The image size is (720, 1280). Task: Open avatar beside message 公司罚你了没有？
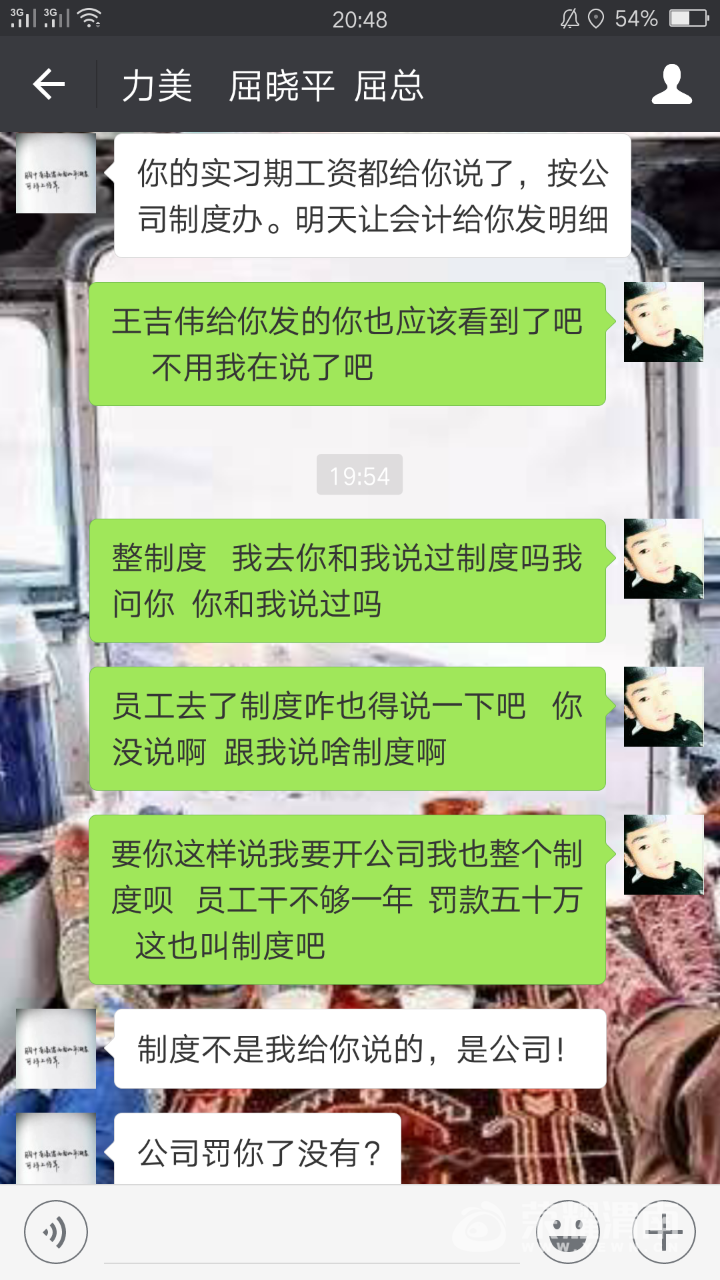[56, 1150]
